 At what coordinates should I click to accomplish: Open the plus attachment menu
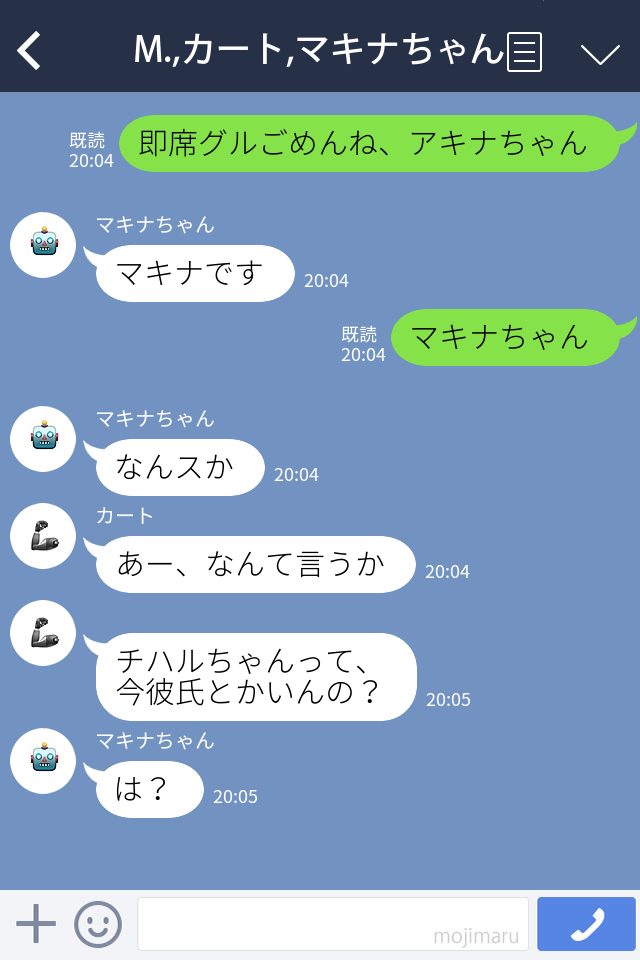36,924
